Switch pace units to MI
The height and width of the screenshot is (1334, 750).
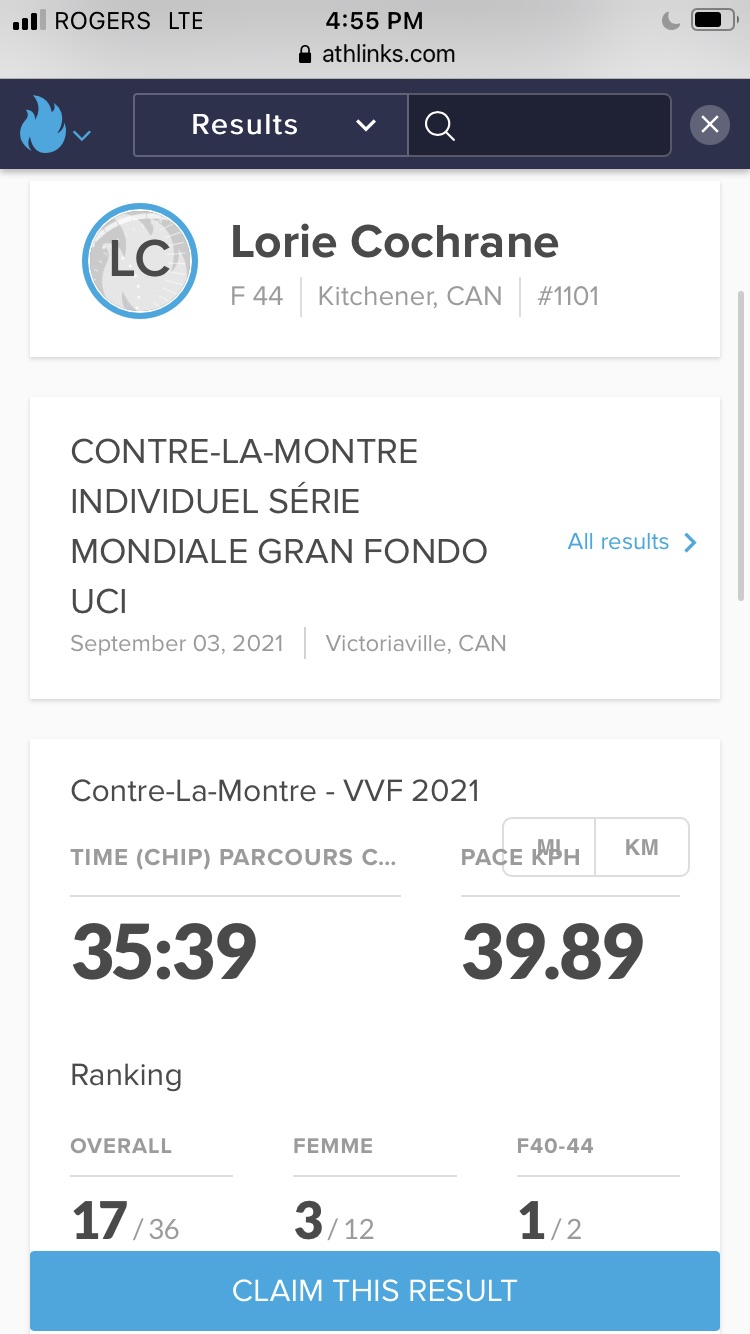[x=549, y=847]
